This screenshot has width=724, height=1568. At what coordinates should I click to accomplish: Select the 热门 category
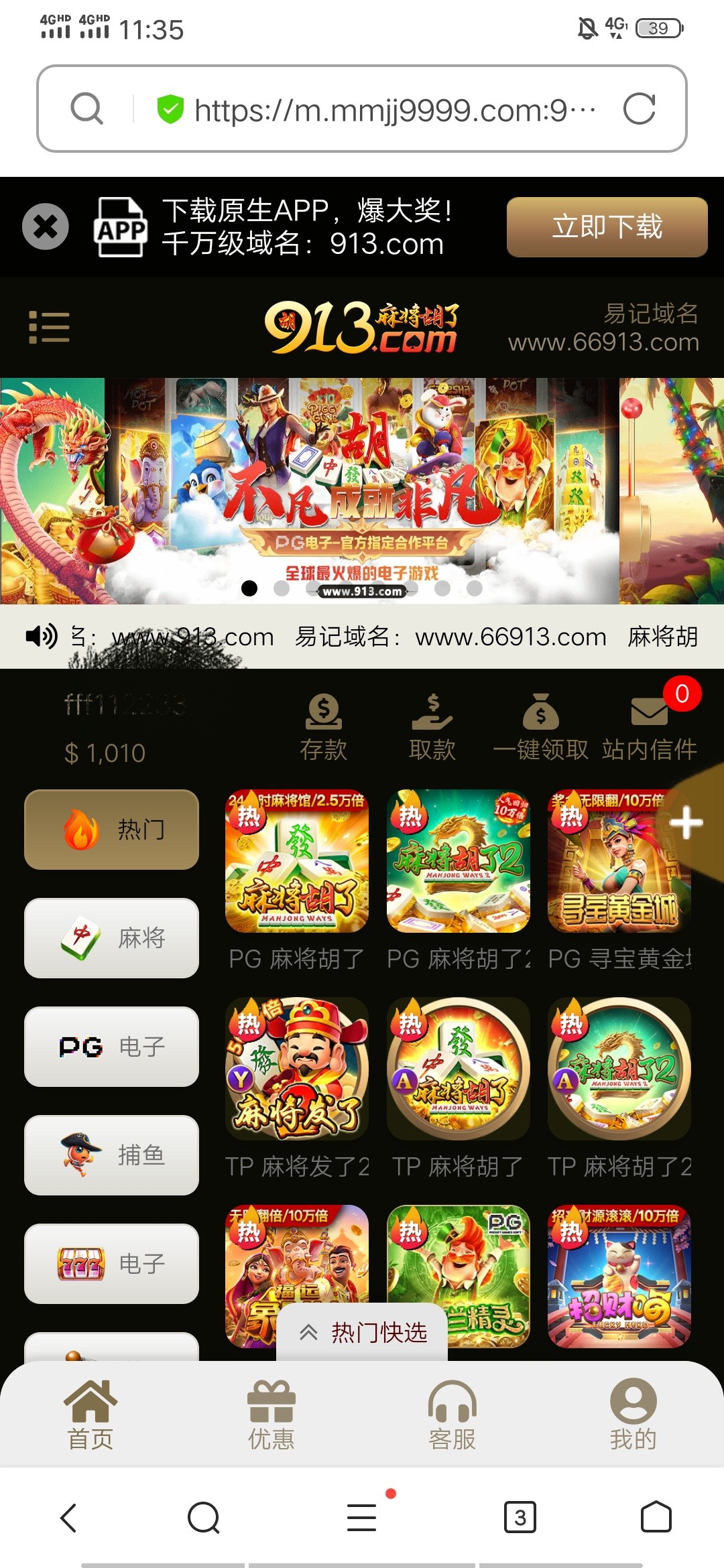tap(111, 830)
